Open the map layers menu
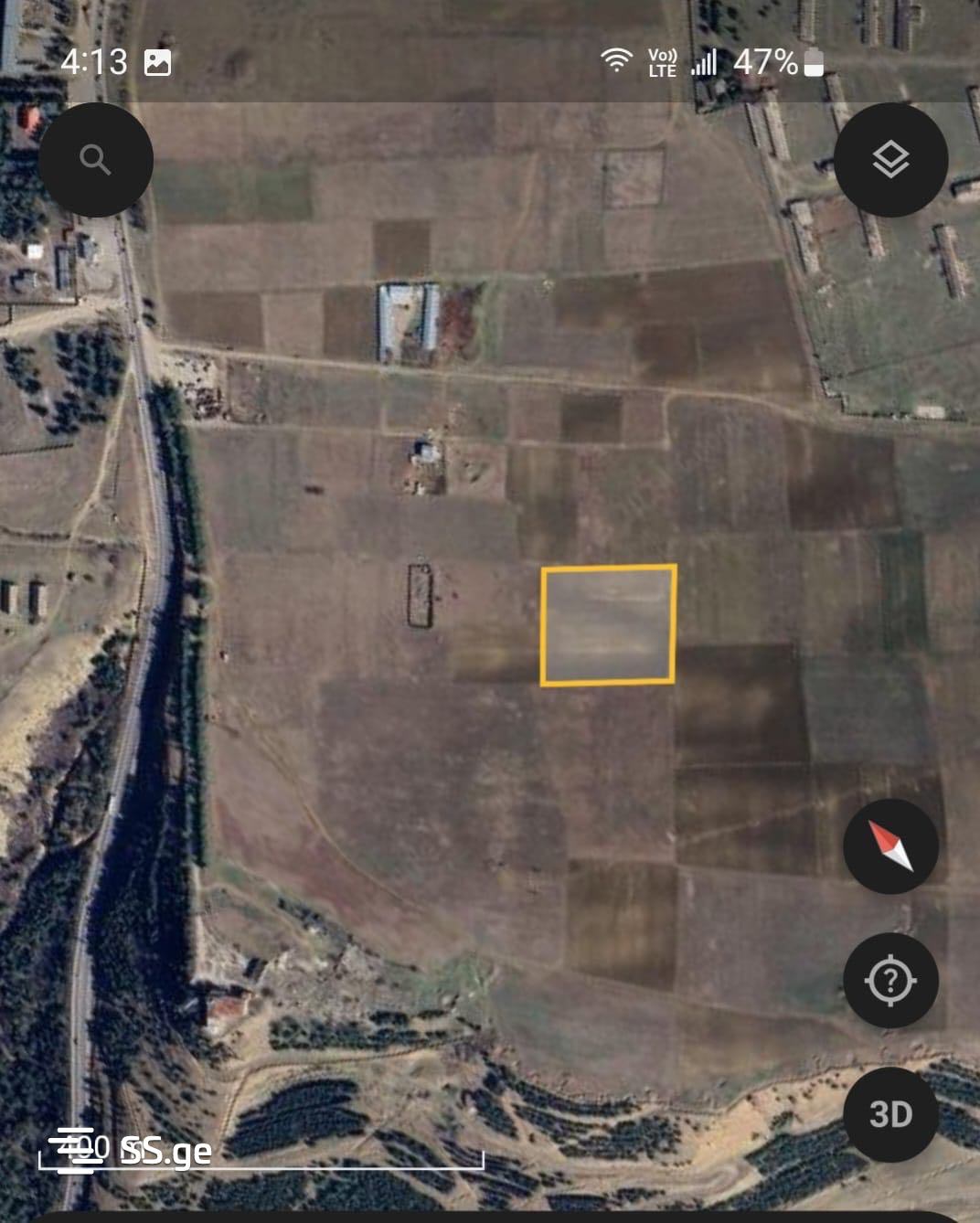The image size is (980, 1223). coord(890,160)
